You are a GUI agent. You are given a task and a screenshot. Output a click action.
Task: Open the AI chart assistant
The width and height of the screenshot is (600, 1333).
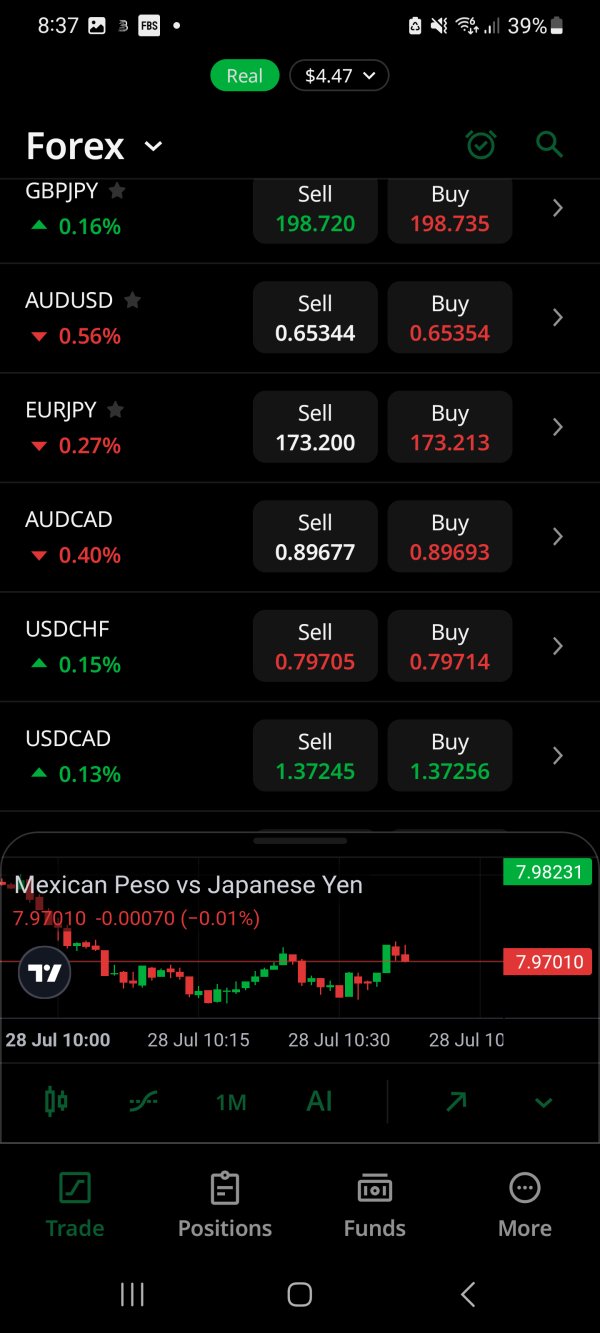319,1102
